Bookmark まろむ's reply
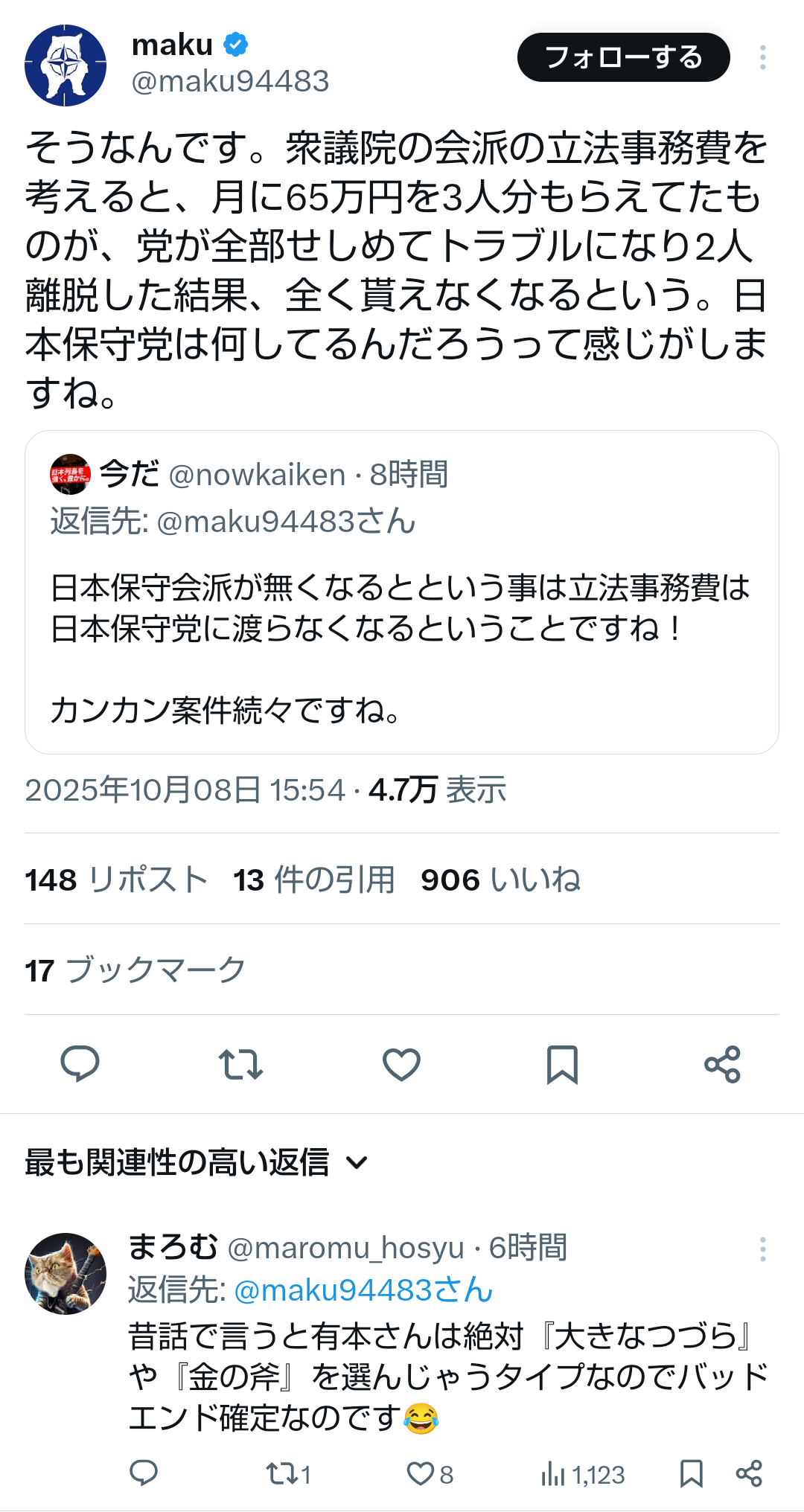804x1512 pixels. (x=691, y=1473)
